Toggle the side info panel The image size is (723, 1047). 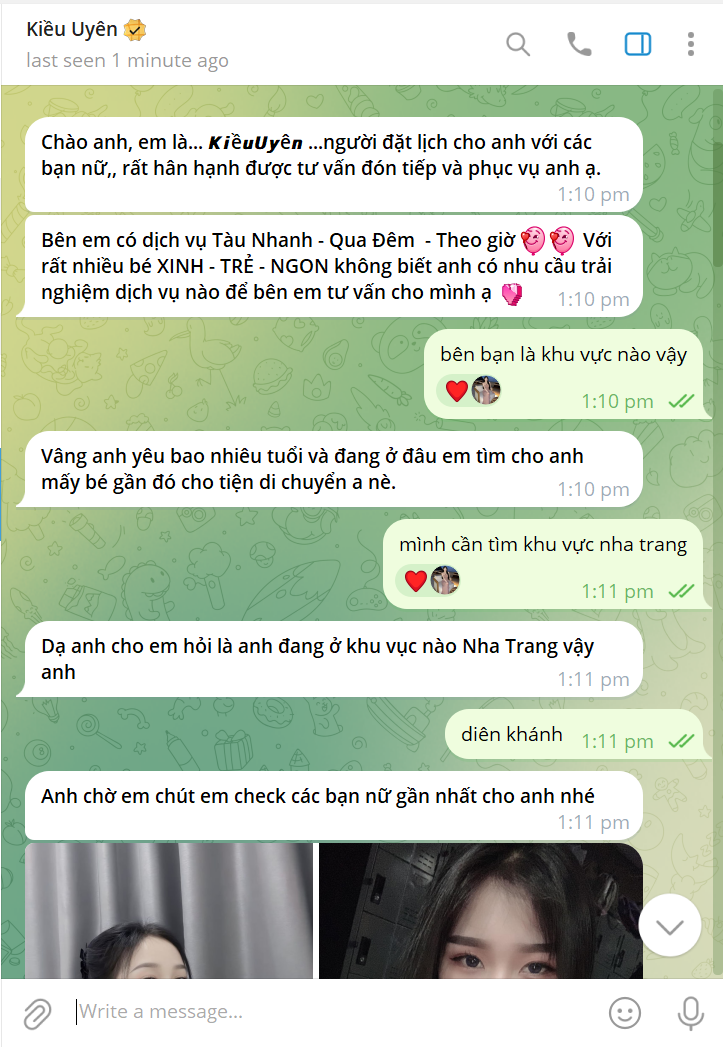tap(638, 44)
